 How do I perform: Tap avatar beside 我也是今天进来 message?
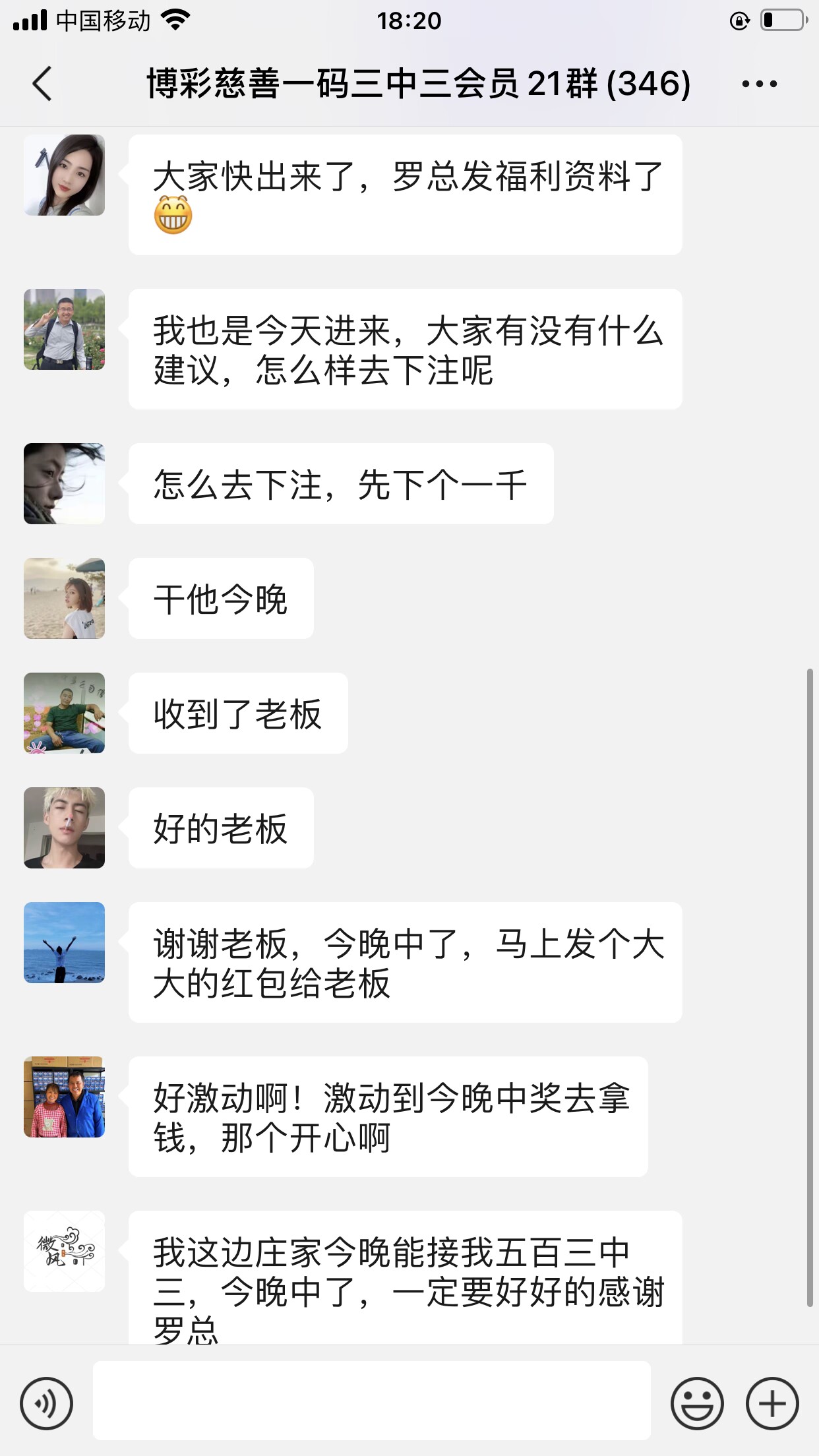64,329
